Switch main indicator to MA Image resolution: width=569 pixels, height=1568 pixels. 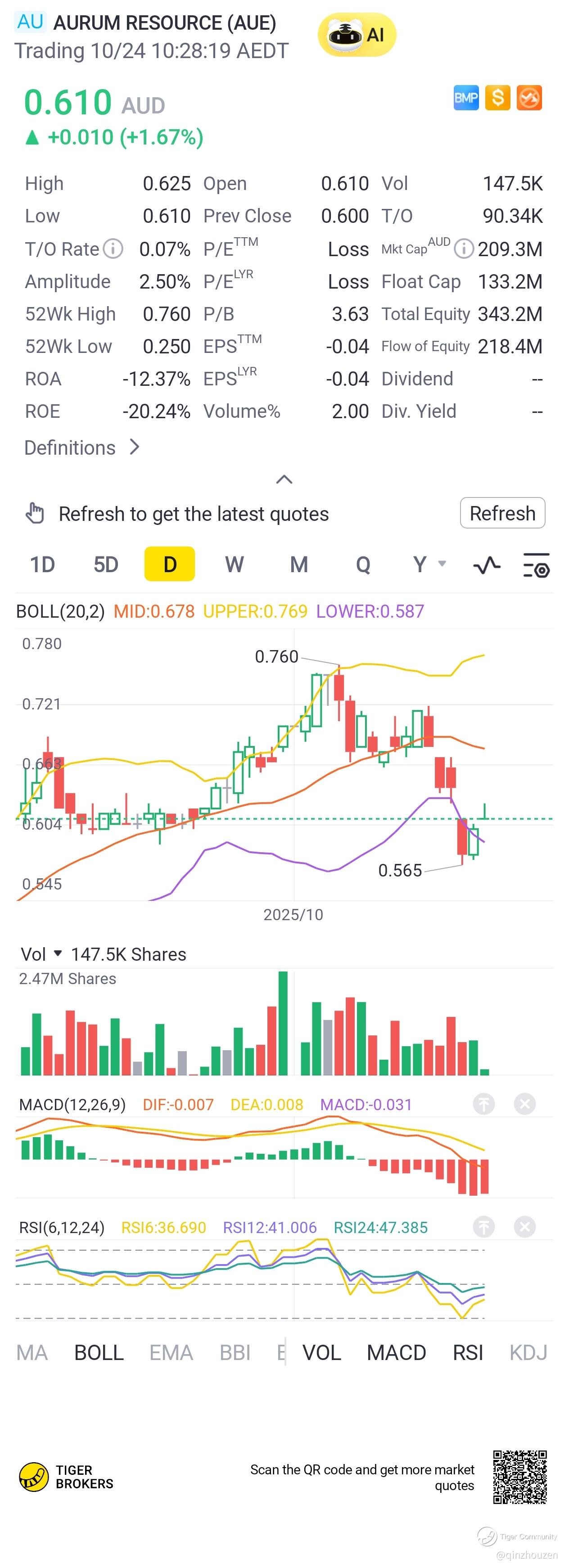coord(32,1352)
